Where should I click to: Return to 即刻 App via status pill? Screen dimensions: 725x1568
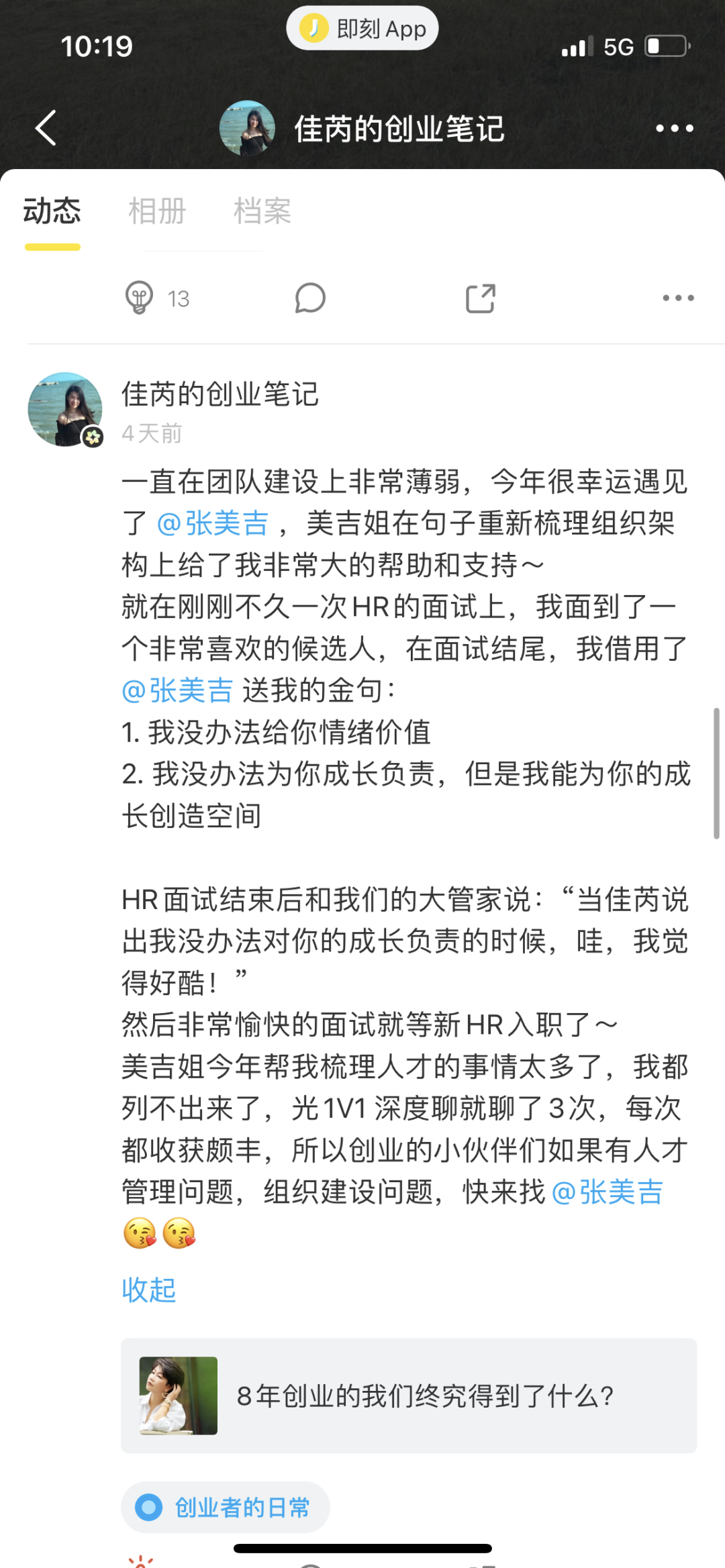pos(362,29)
